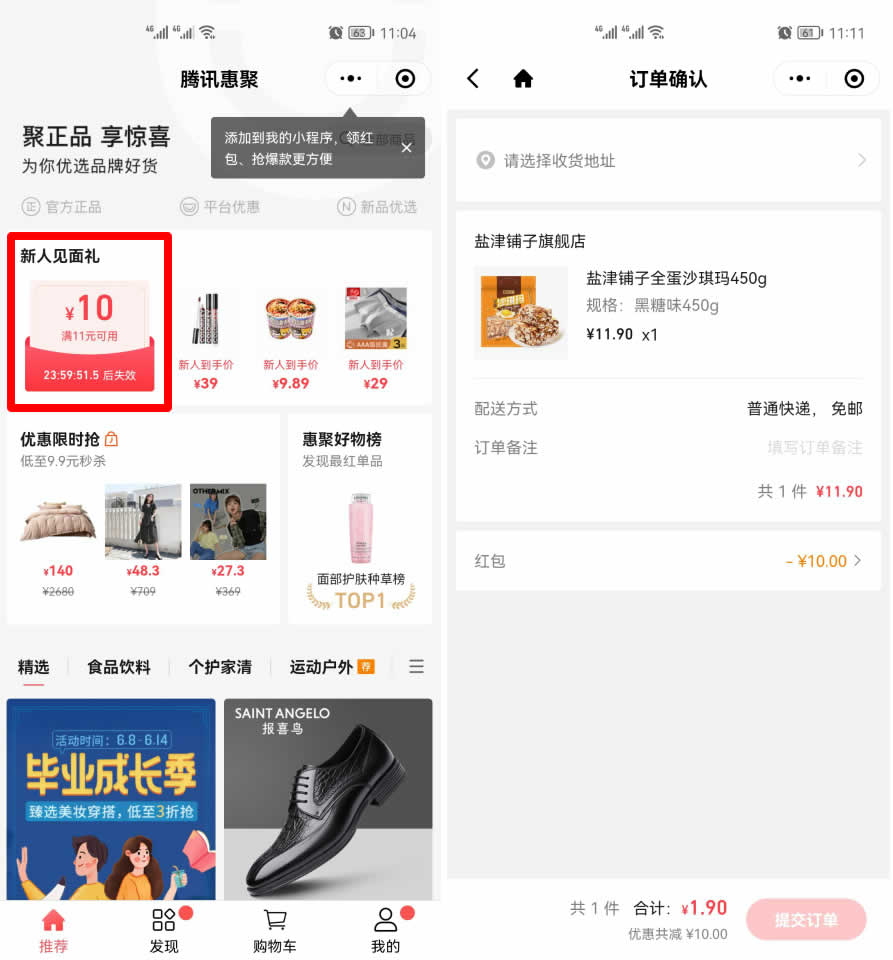
Task: Go back from the 订单确认 page
Action: (473, 79)
